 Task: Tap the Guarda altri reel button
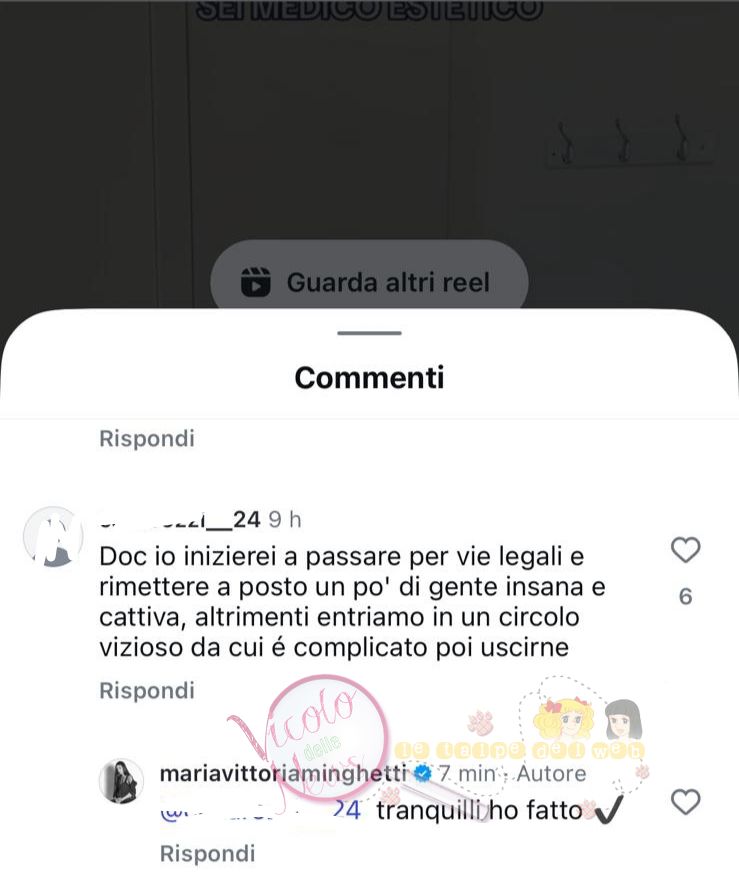click(x=368, y=283)
